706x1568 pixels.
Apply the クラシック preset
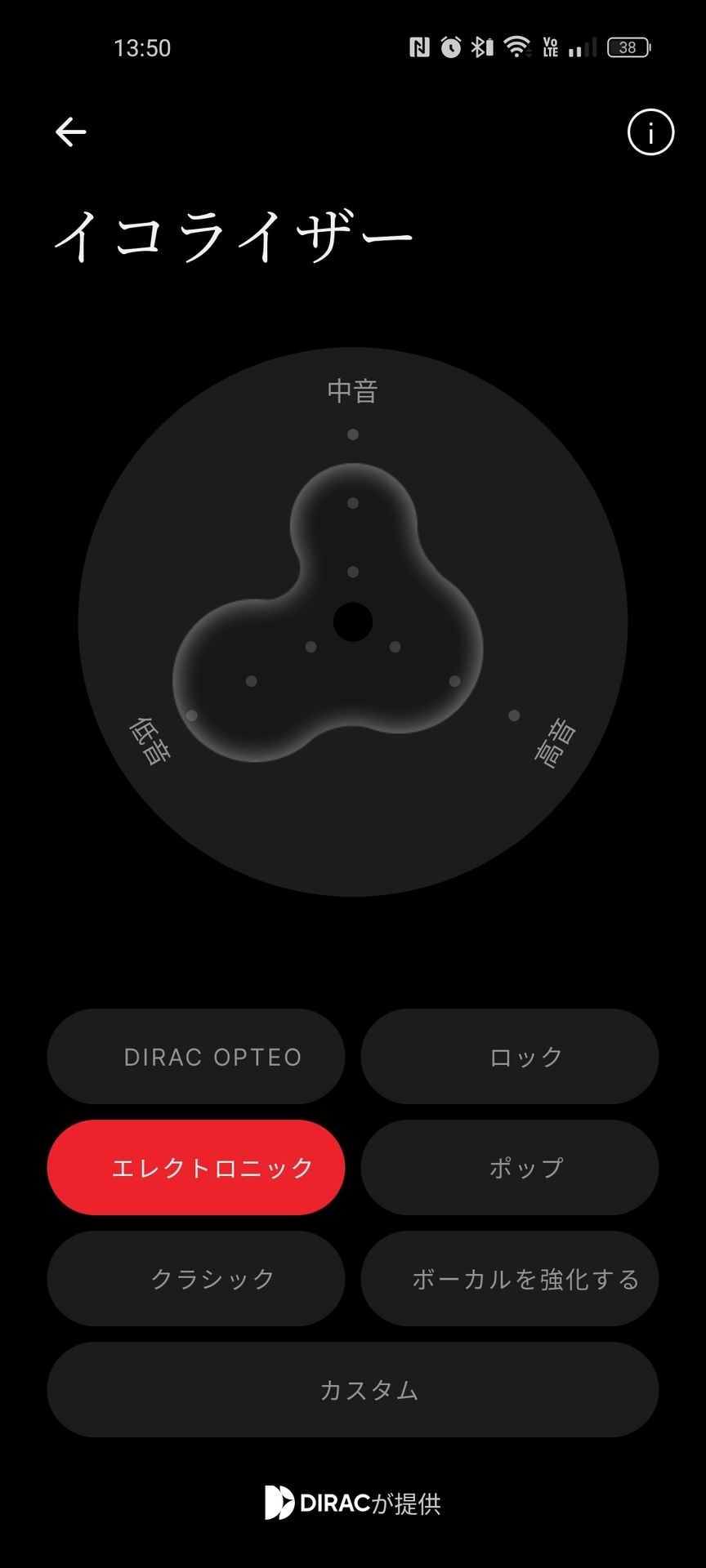coord(196,1279)
